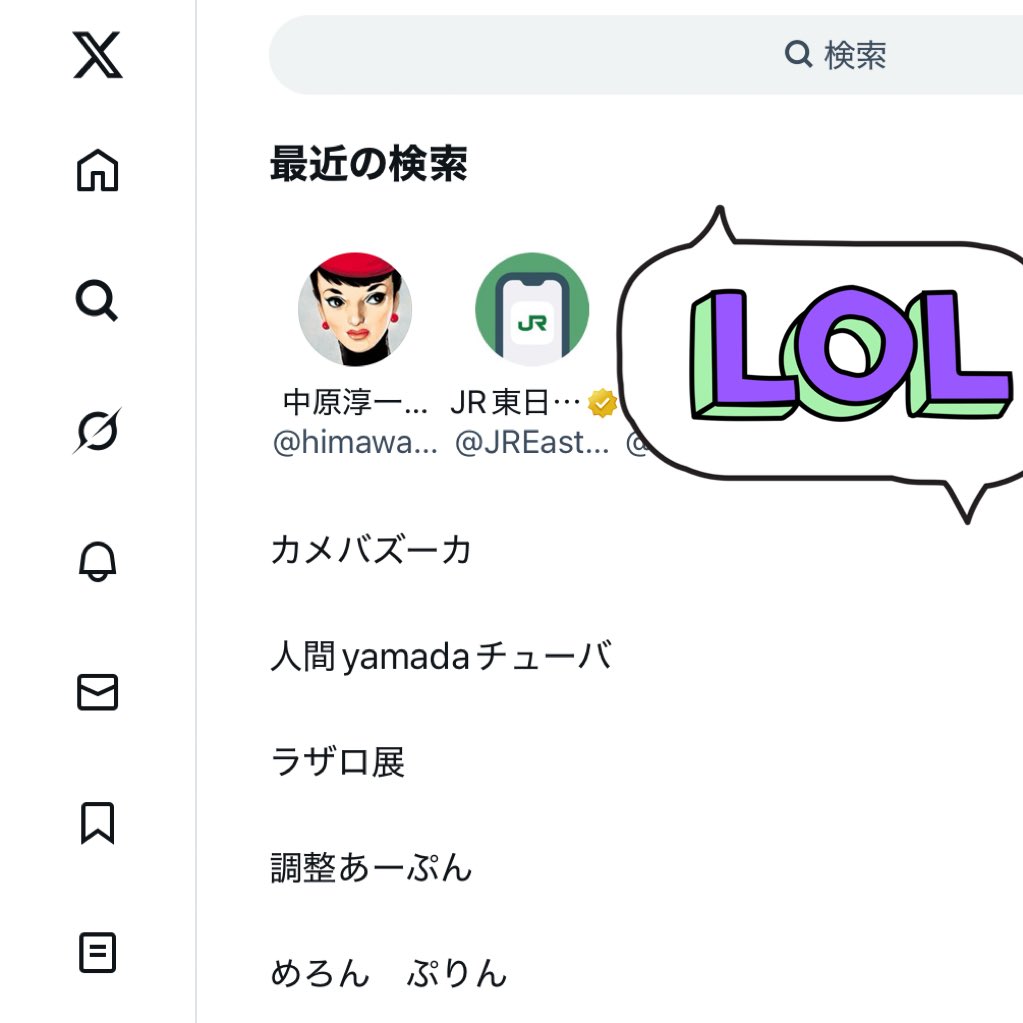Viewport: 1023px width, 1023px height.
Task: Open the Lists icon in the sidebar
Action: pyautogui.click(x=98, y=953)
